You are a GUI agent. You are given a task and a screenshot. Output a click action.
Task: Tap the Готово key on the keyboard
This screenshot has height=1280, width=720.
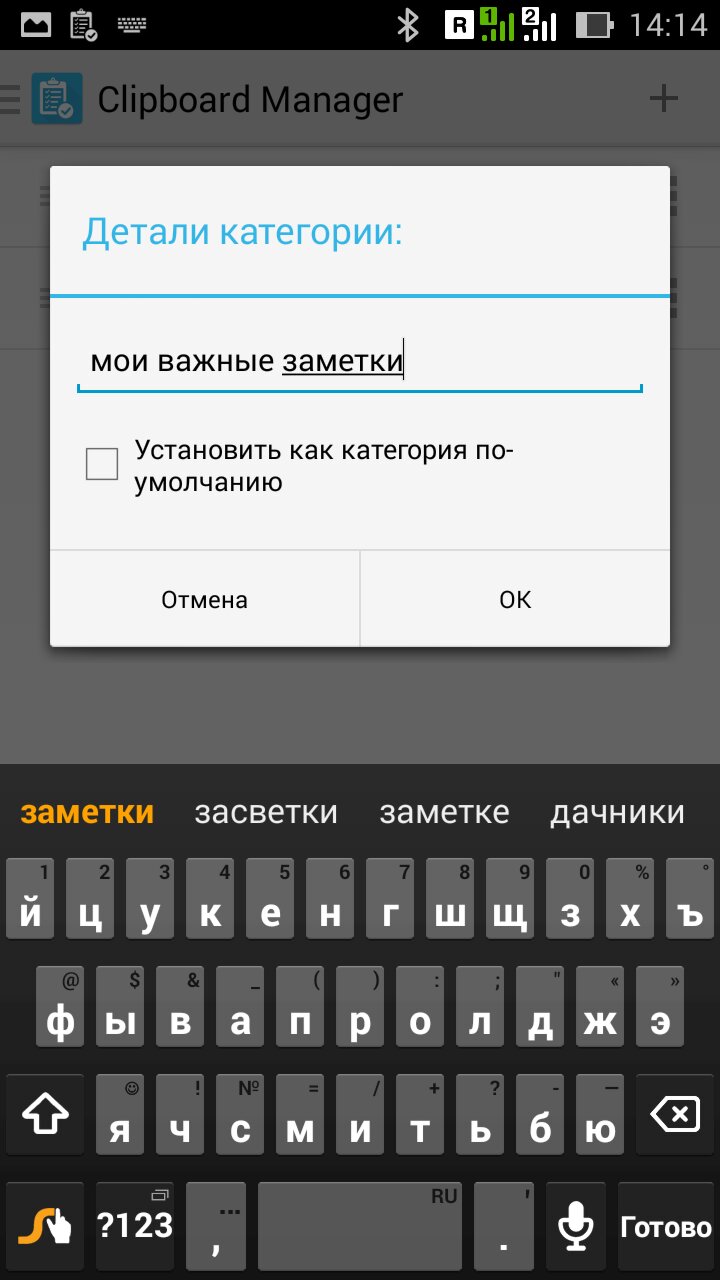(666, 1227)
